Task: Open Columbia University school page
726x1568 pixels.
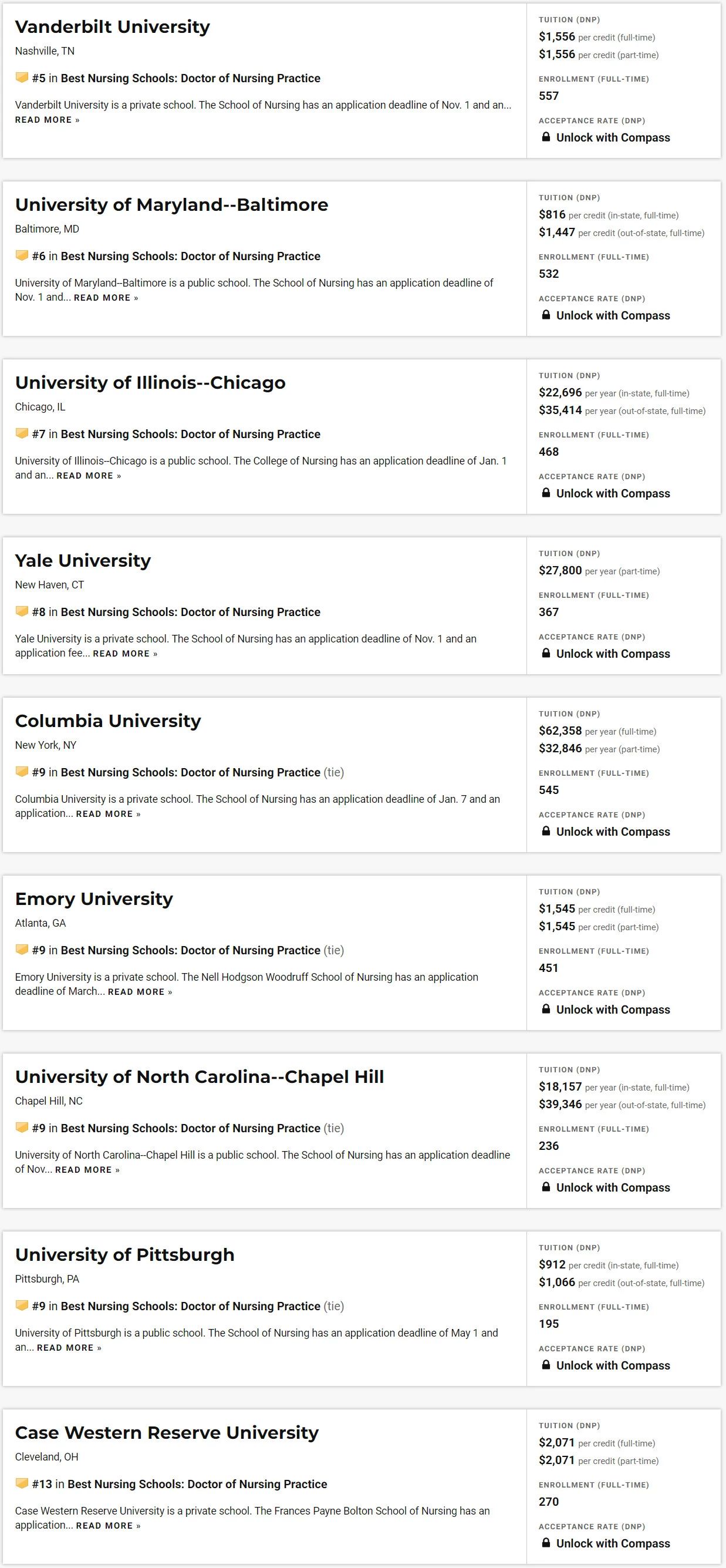Action: pos(108,721)
